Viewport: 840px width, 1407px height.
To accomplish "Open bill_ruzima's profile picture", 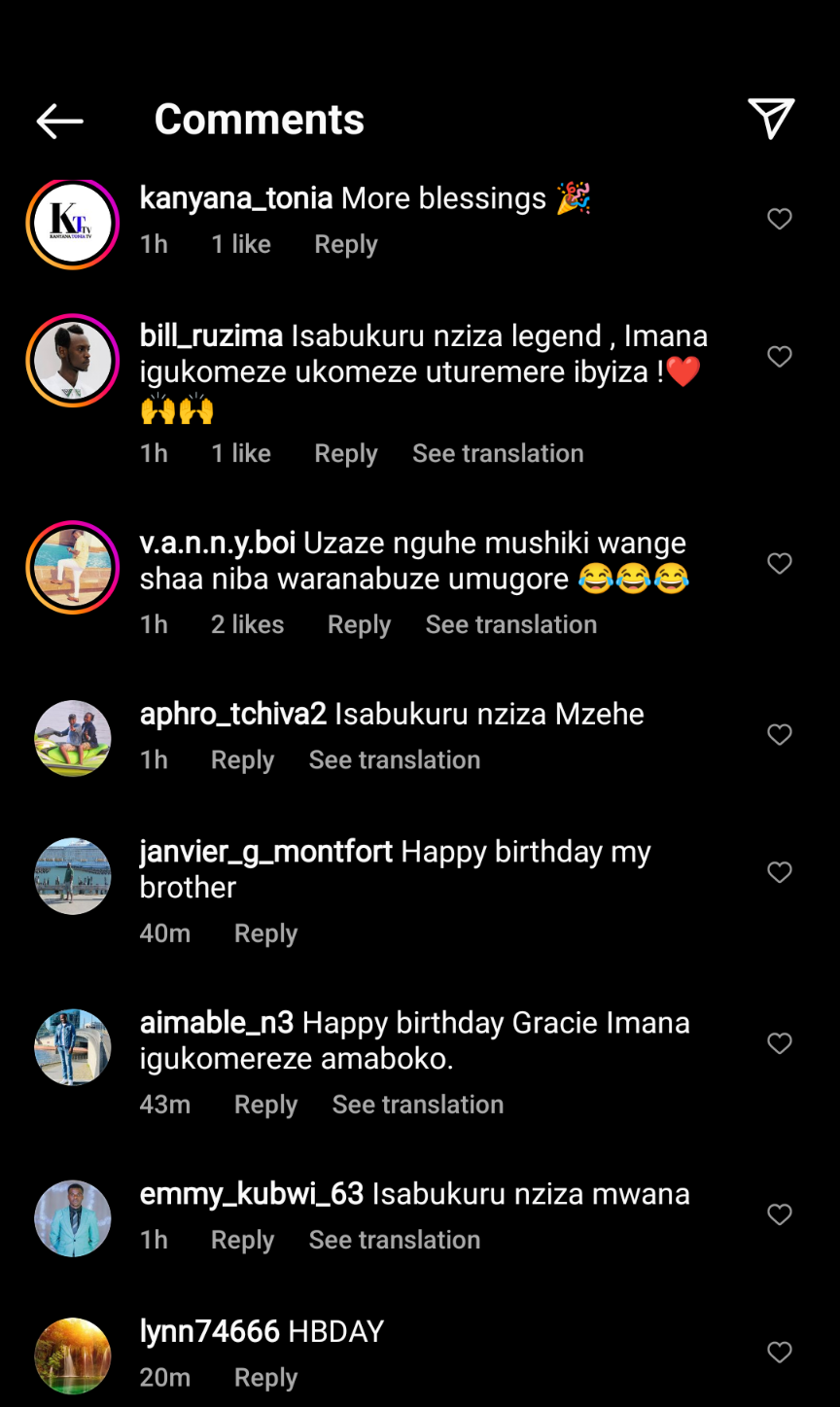I will pos(73,361).
